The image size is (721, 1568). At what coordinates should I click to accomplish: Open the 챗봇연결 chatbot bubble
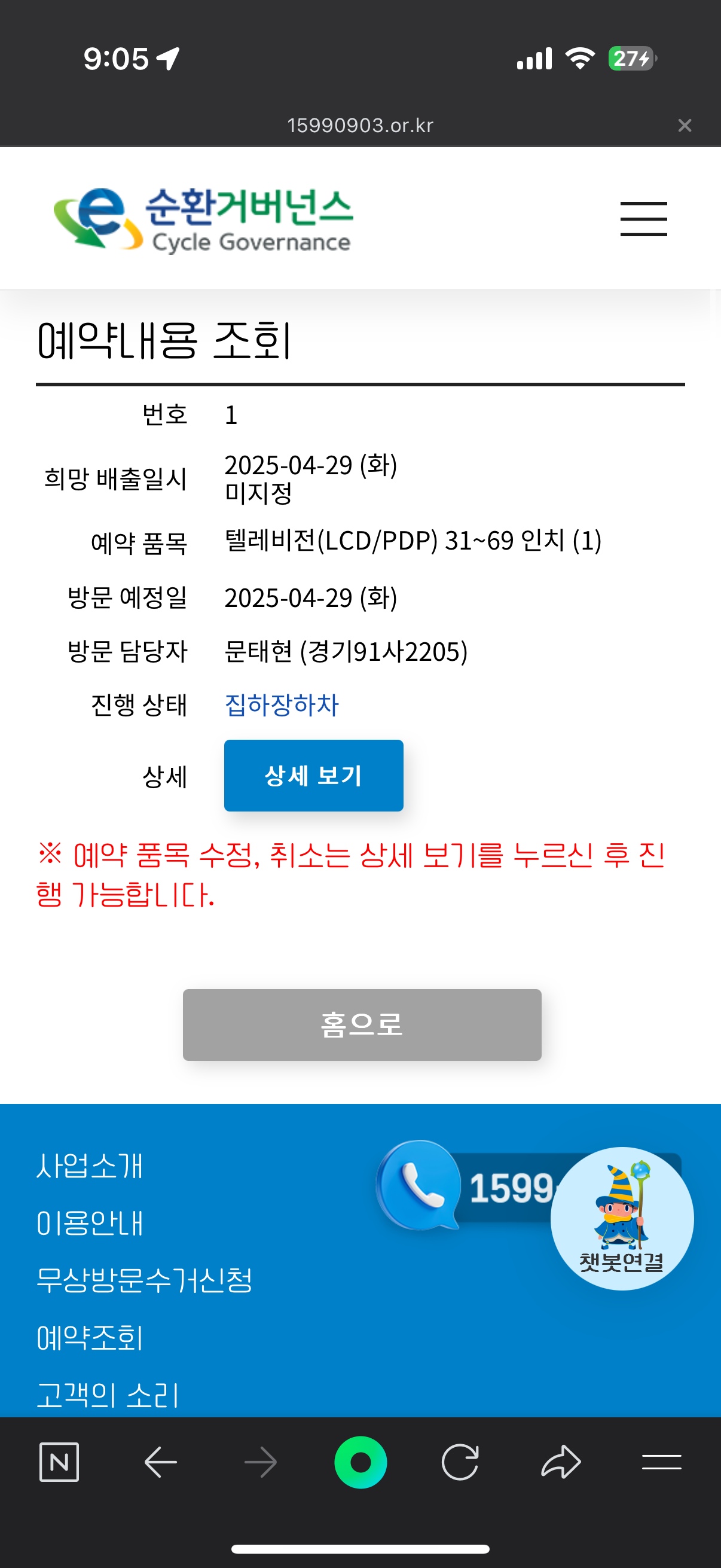tap(621, 1218)
